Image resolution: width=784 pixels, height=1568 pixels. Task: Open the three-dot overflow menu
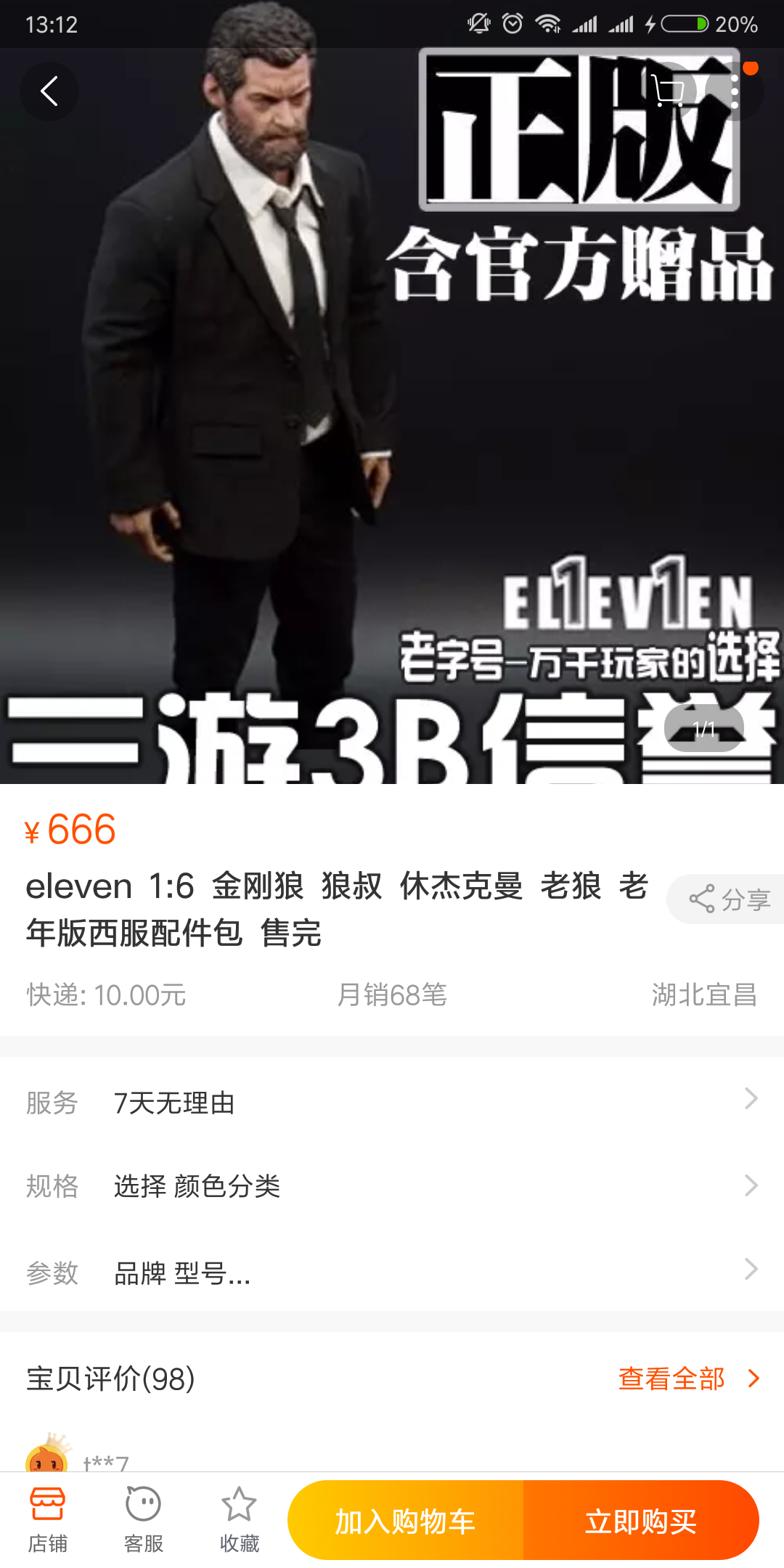coord(734,91)
